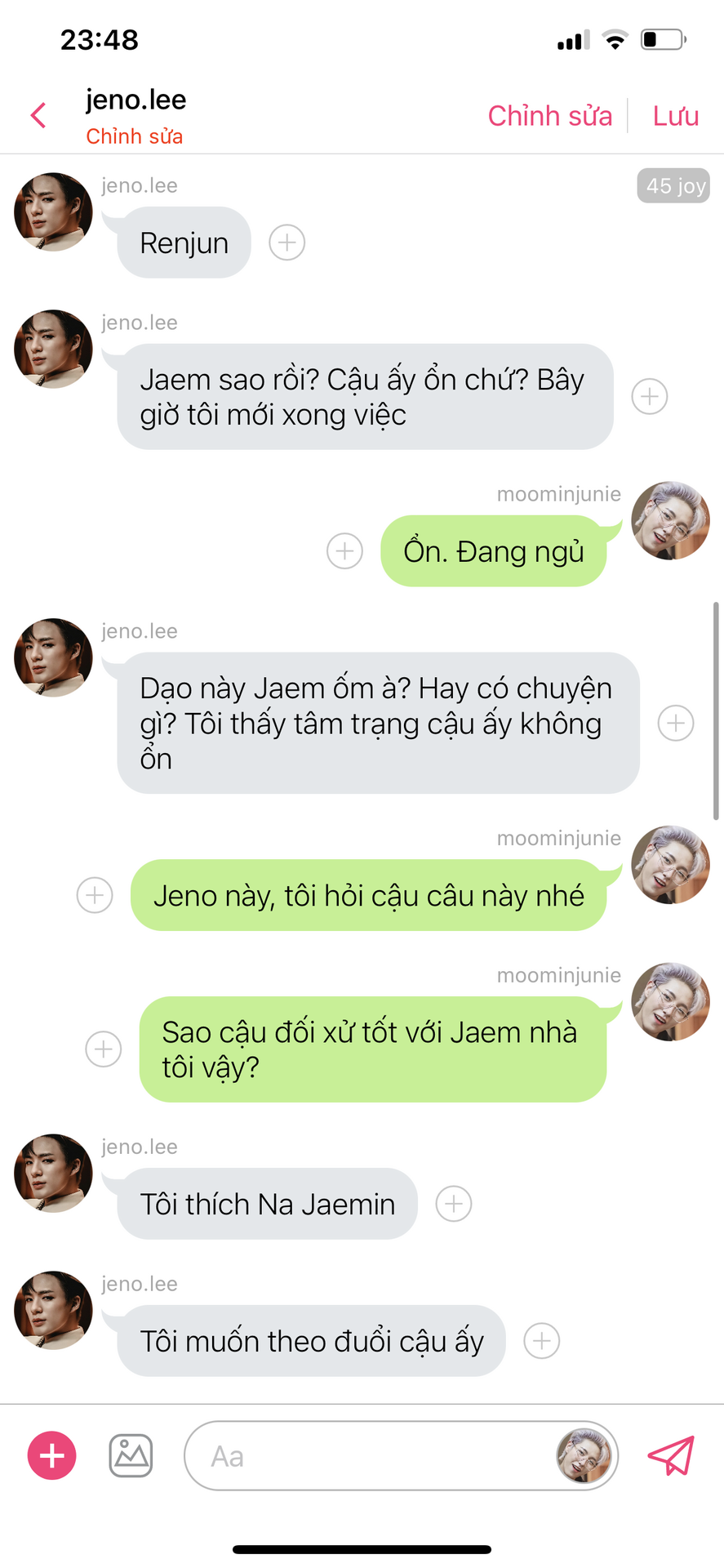
Task: Tap plus beside "Jeno này, tôi hỏi cậu" bubble
Action: point(95,895)
